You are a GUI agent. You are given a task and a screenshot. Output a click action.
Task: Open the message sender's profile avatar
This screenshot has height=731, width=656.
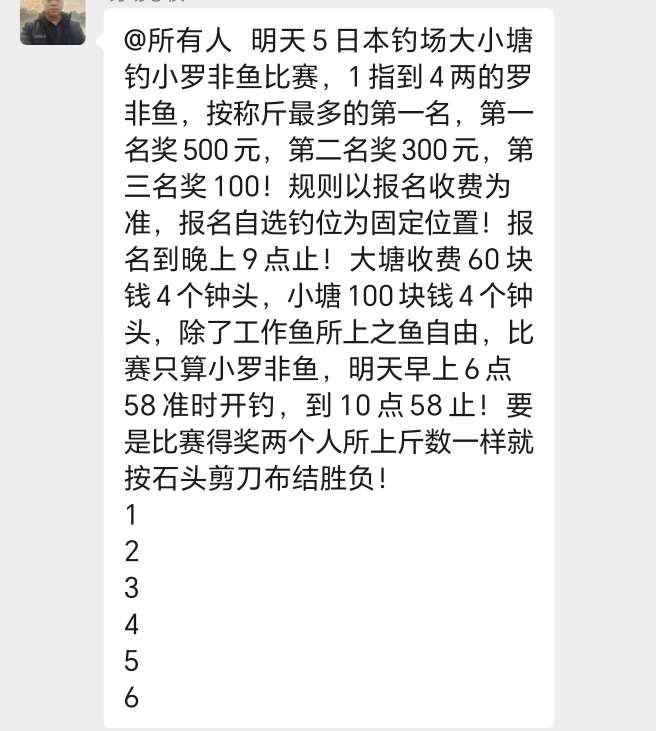[x=52, y=20]
